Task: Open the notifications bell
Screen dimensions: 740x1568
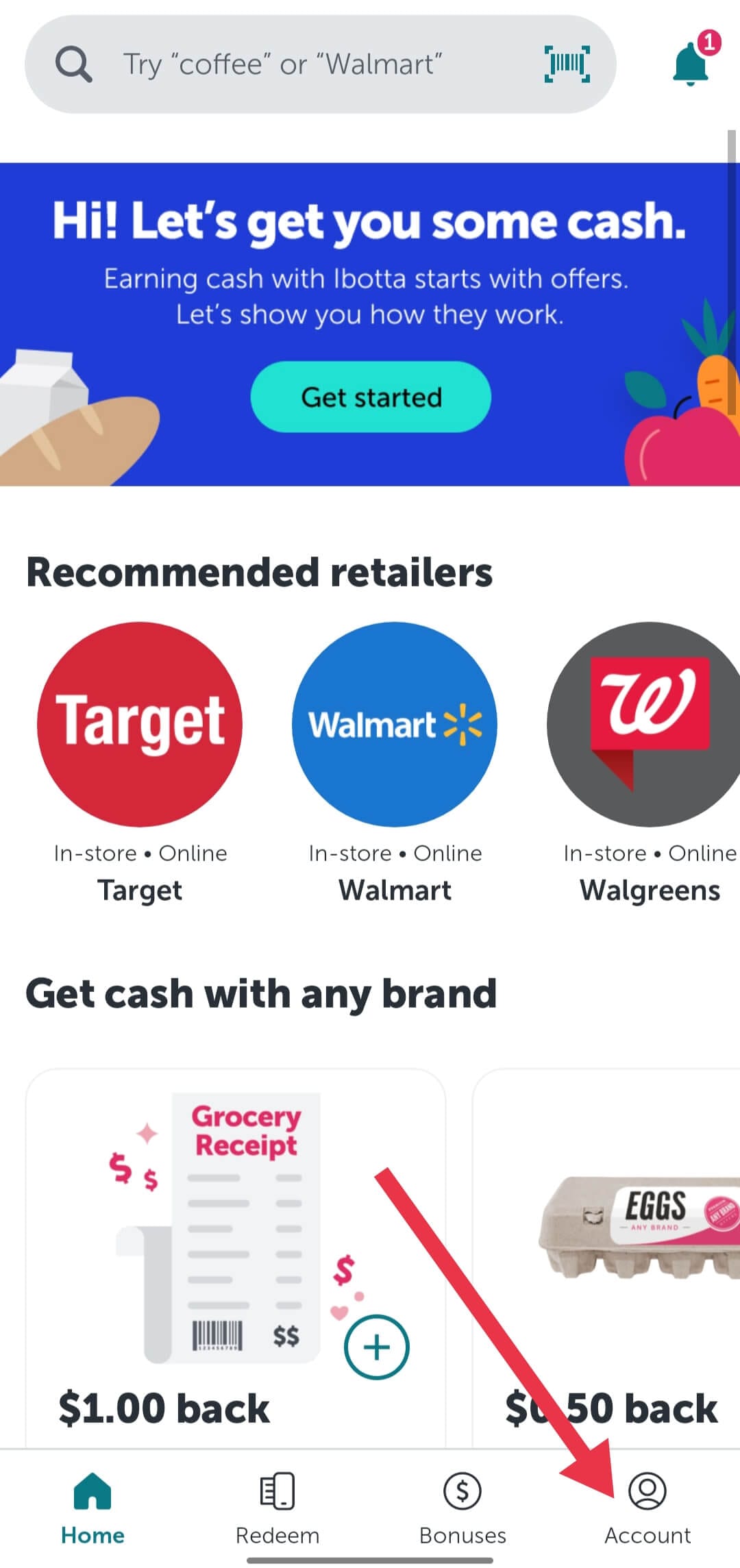Action: pyautogui.click(x=690, y=64)
